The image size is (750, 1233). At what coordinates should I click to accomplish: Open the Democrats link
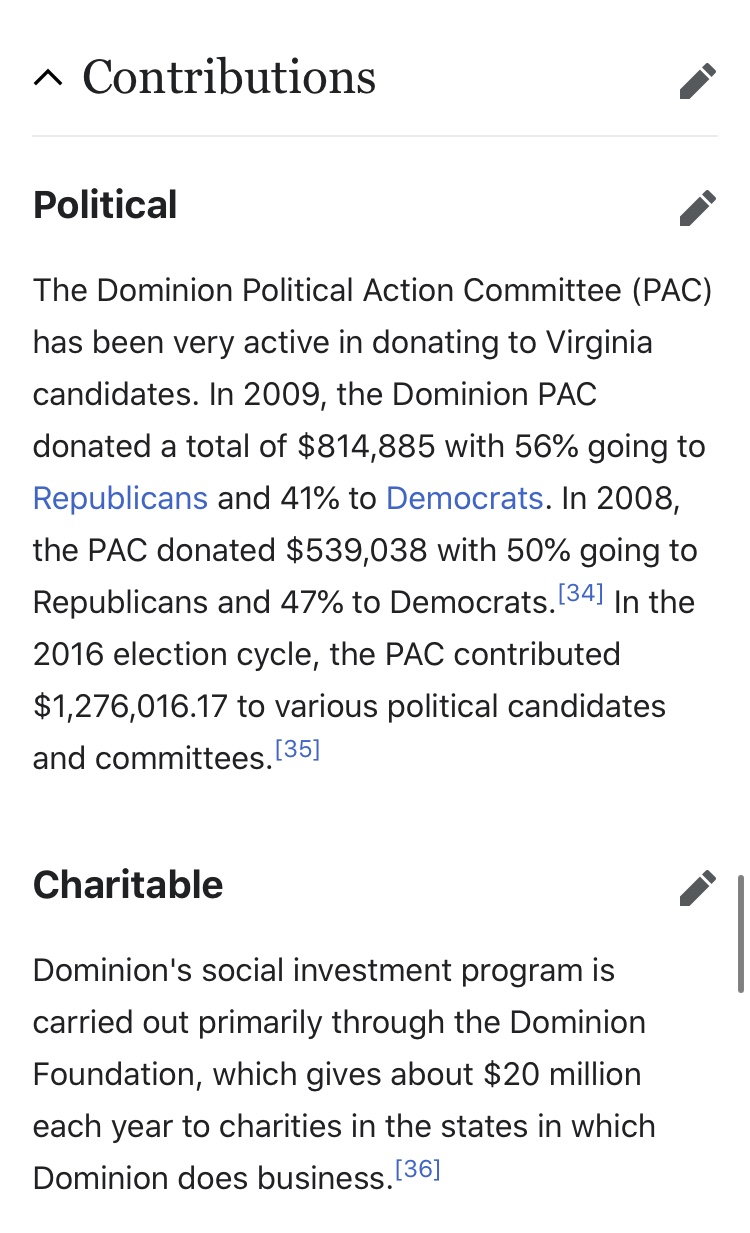[464, 498]
